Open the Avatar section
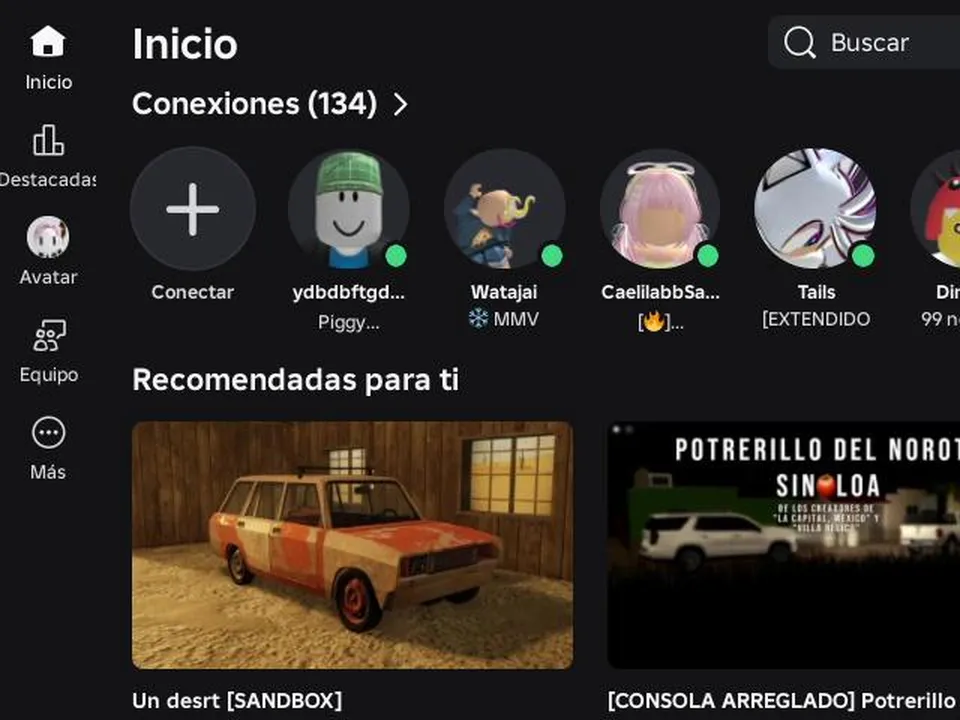 point(48,252)
